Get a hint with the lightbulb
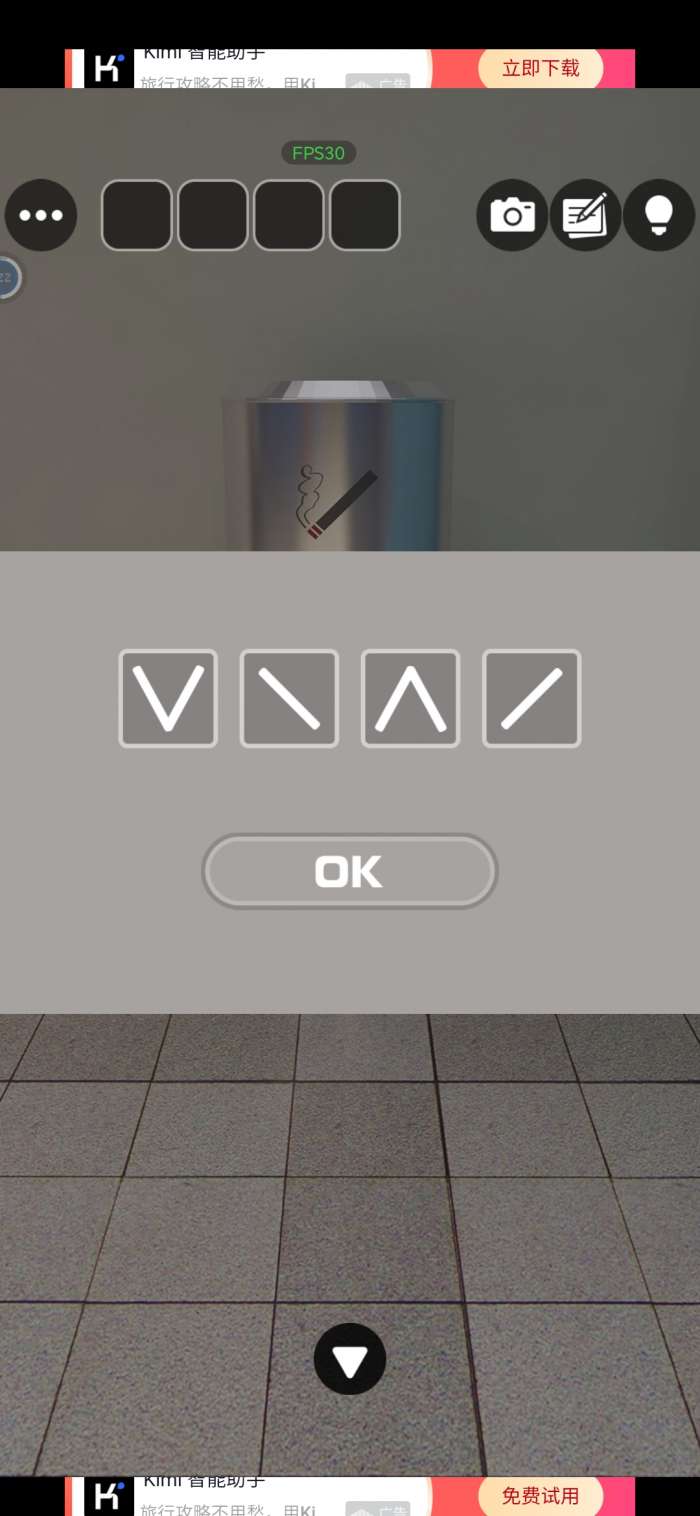Screen dimensions: 700x1516 pyautogui.click(x=658, y=215)
